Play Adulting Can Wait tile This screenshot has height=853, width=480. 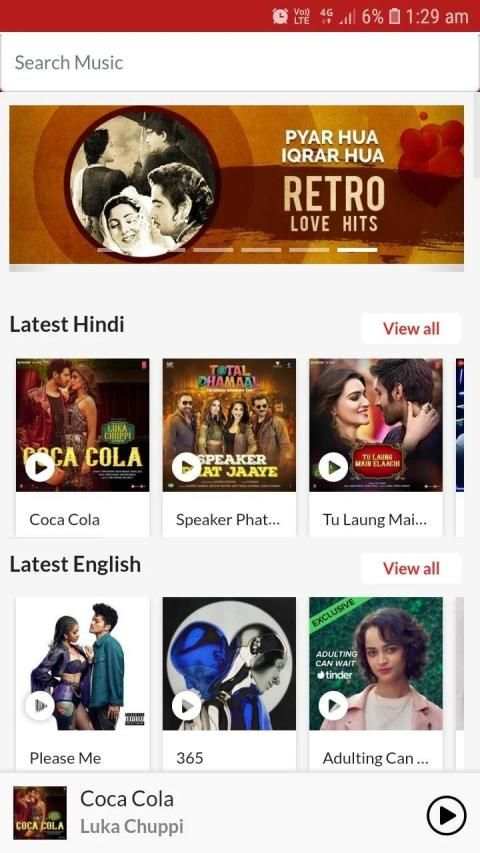[x=333, y=706]
